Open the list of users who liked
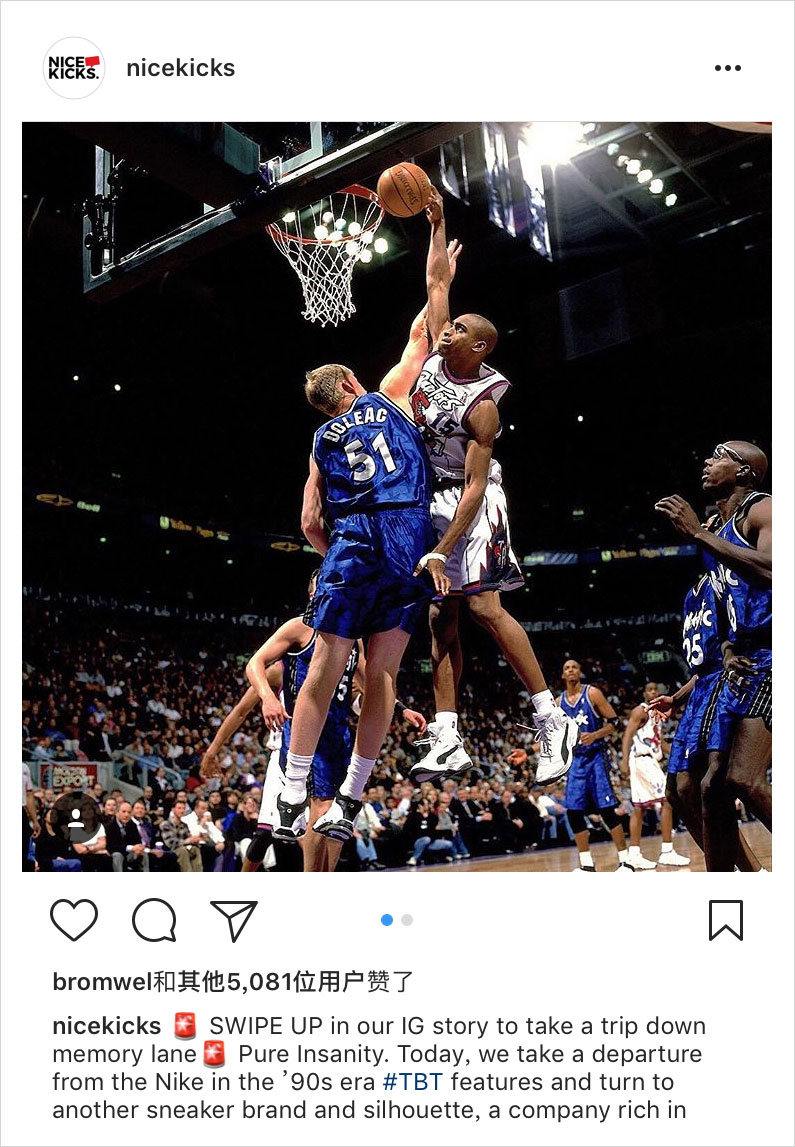The image size is (795, 1147). [x=233, y=982]
